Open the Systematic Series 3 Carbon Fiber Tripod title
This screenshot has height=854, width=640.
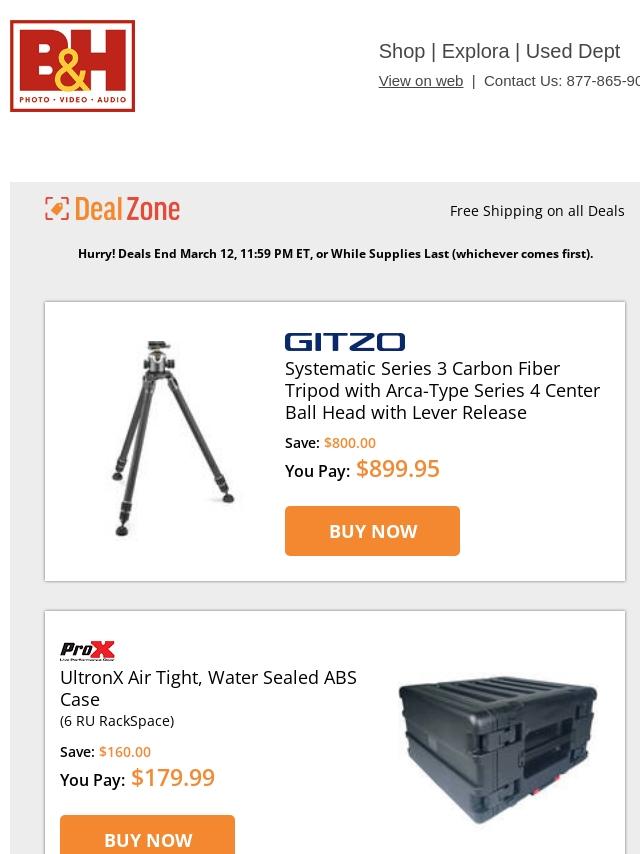click(442, 390)
